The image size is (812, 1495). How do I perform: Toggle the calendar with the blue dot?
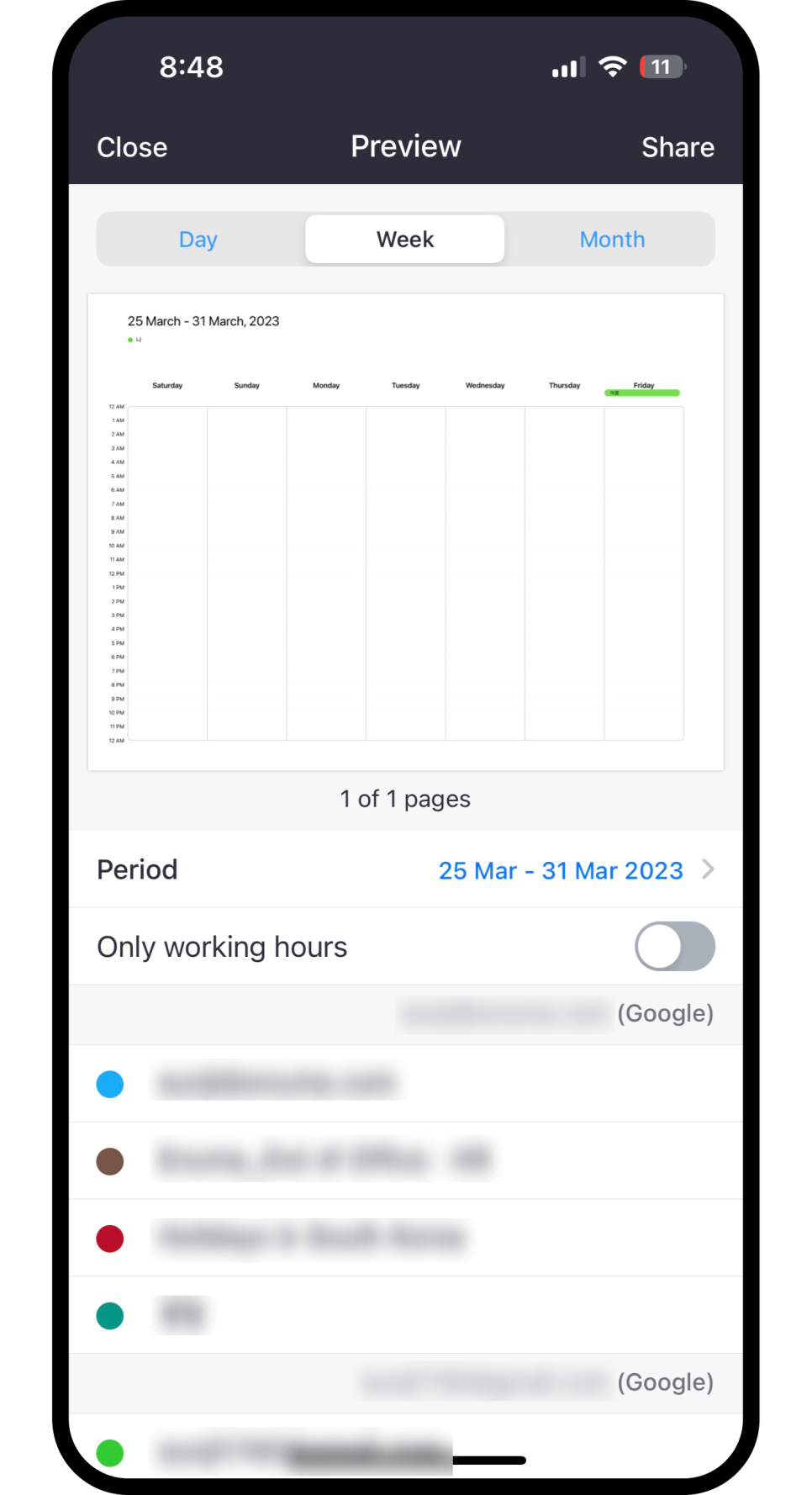[406, 1084]
